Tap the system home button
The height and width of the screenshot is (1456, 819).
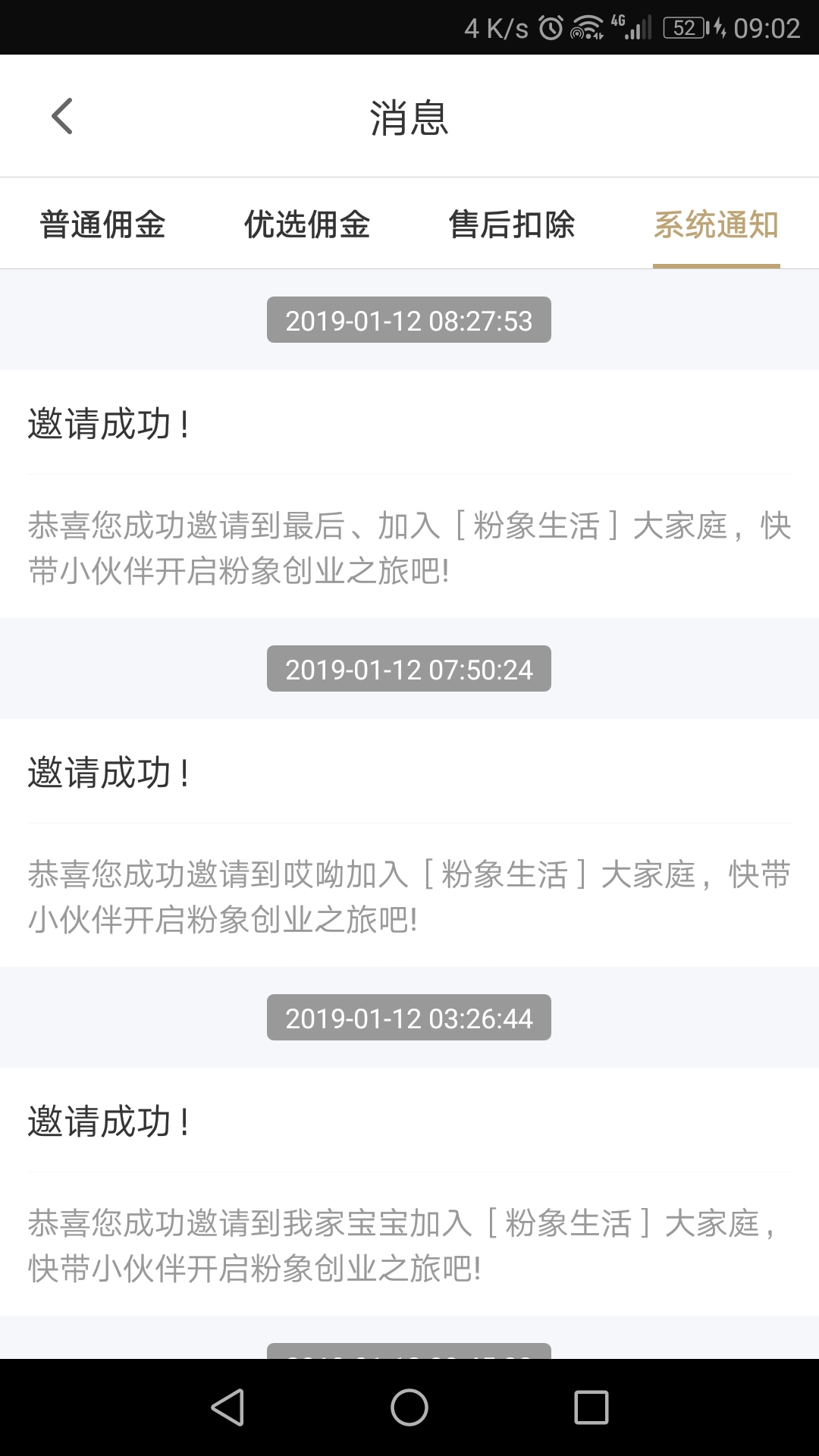tap(409, 1407)
